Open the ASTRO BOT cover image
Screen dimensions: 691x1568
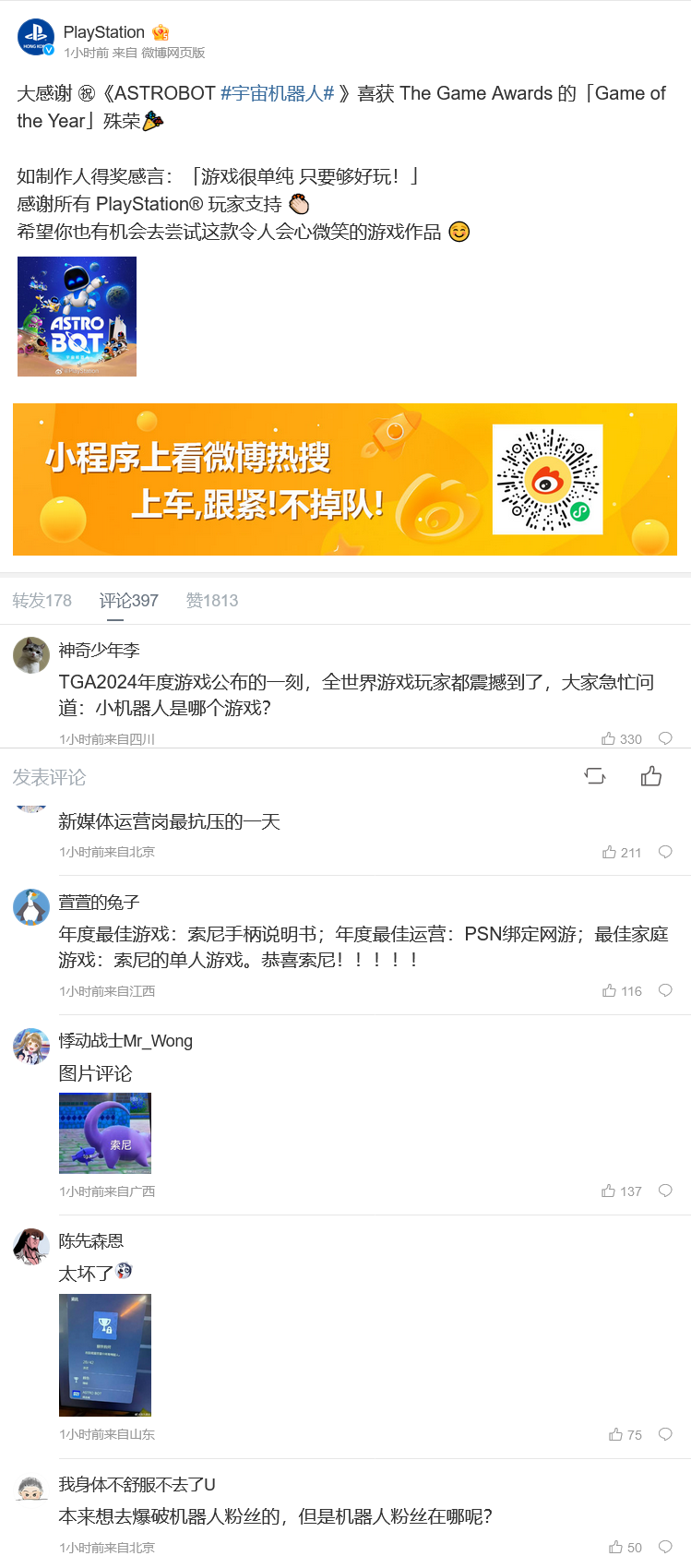[x=77, y=317]
